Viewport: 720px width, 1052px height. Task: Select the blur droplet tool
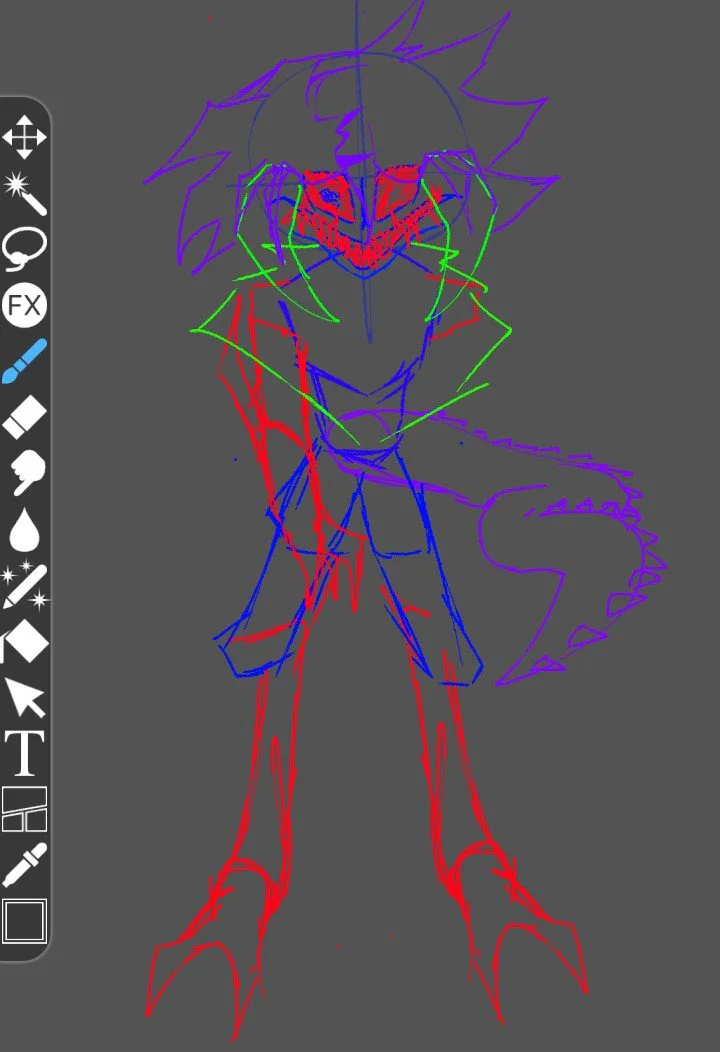pos(24,529)
